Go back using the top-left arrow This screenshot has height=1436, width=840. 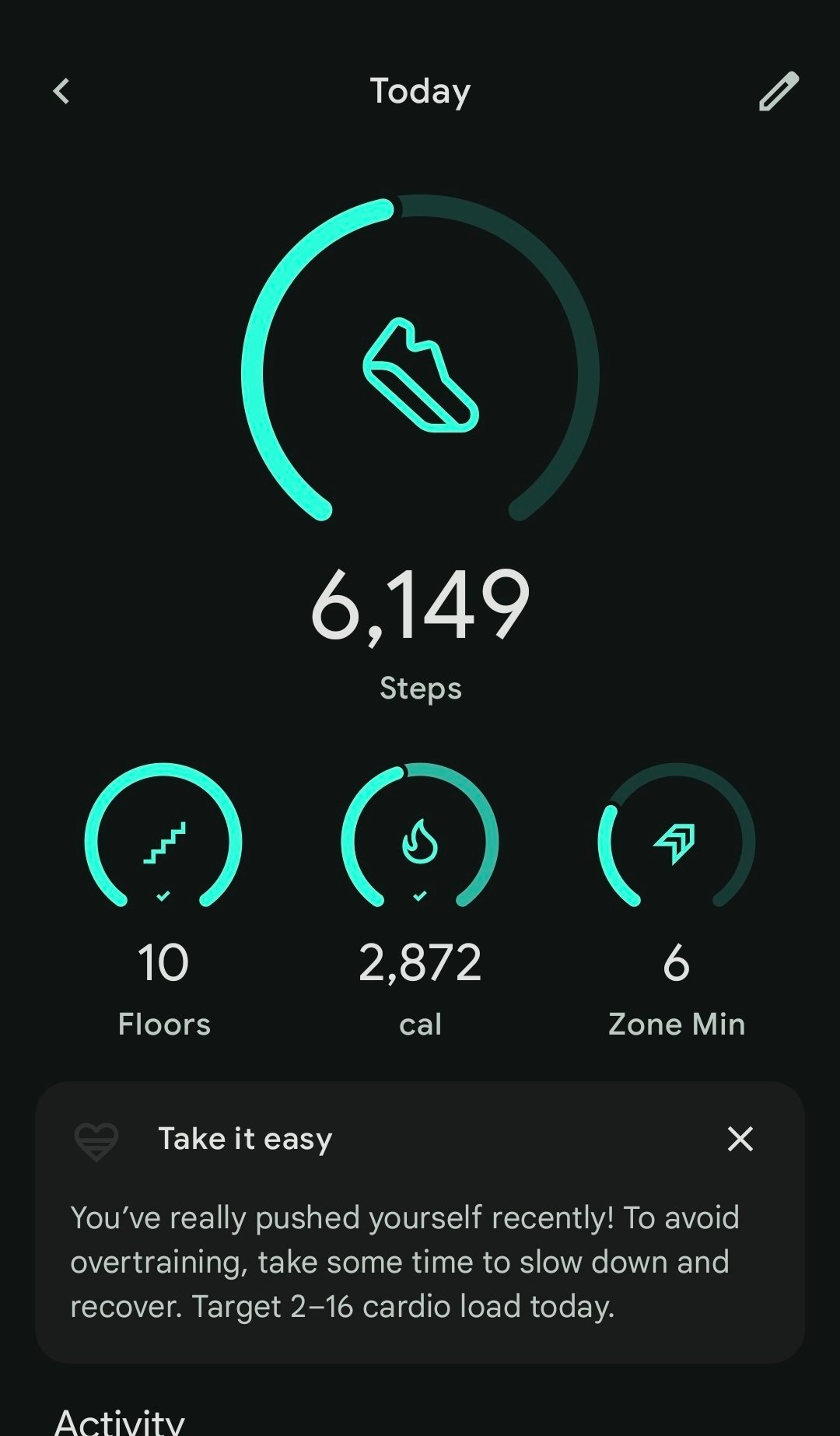click(x=61, y=91)
